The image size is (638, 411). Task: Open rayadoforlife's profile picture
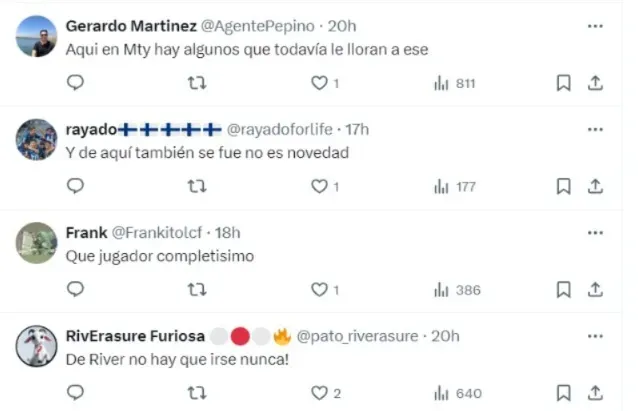[37, 139]
